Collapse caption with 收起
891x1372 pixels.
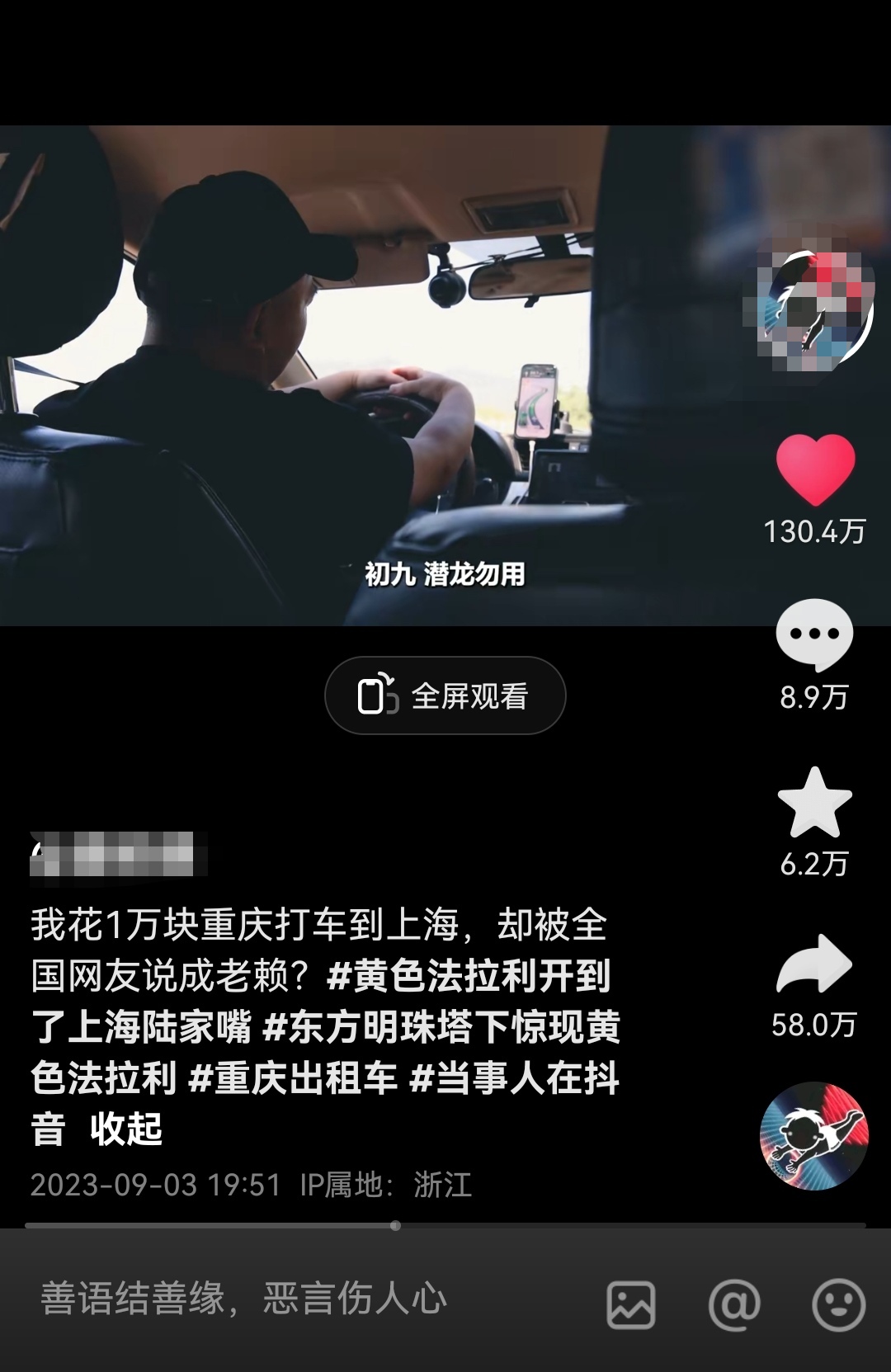click(x=126, y=1129)
